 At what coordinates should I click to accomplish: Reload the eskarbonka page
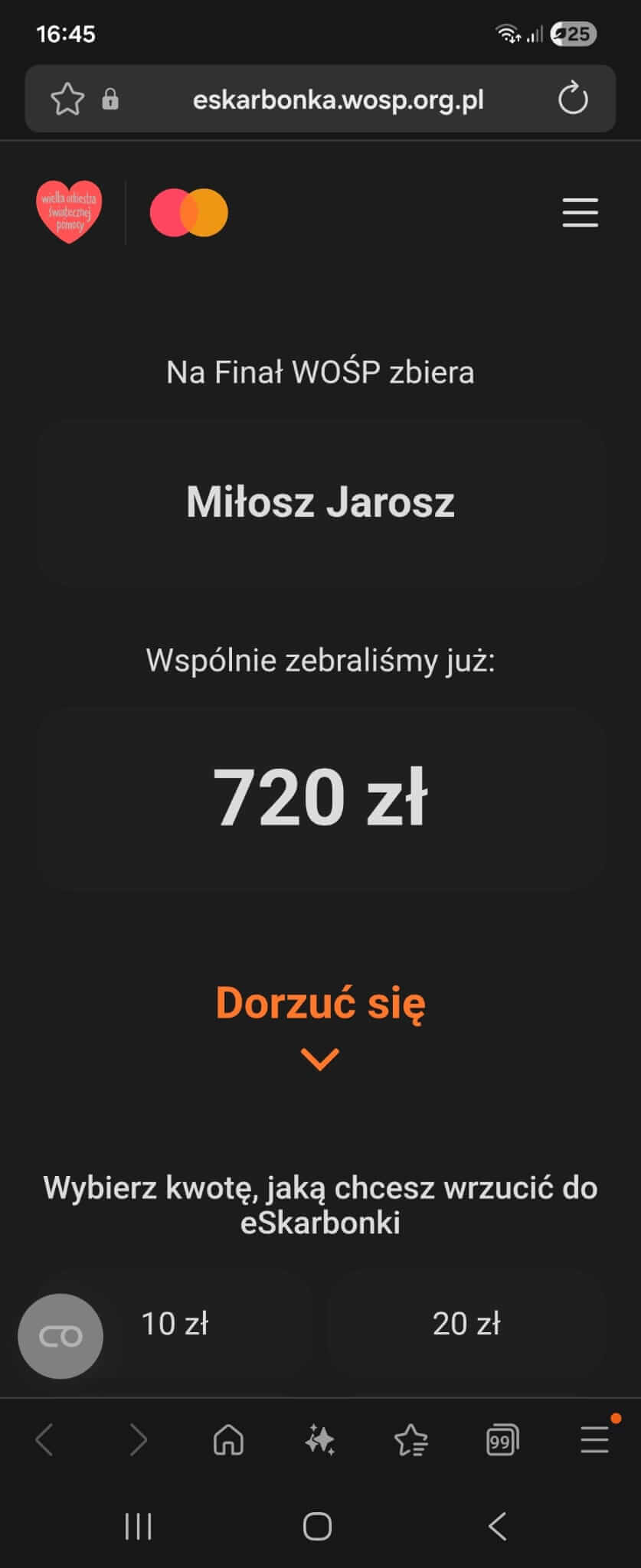572,99
